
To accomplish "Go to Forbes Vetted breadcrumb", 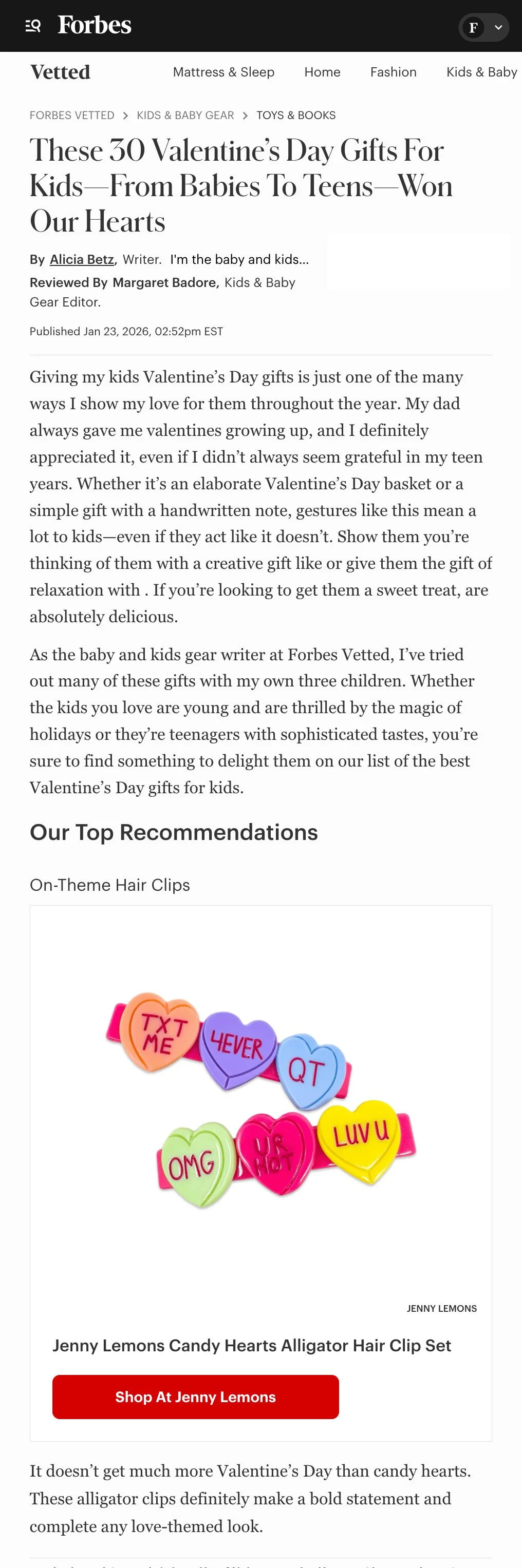I will click(72, 115).
